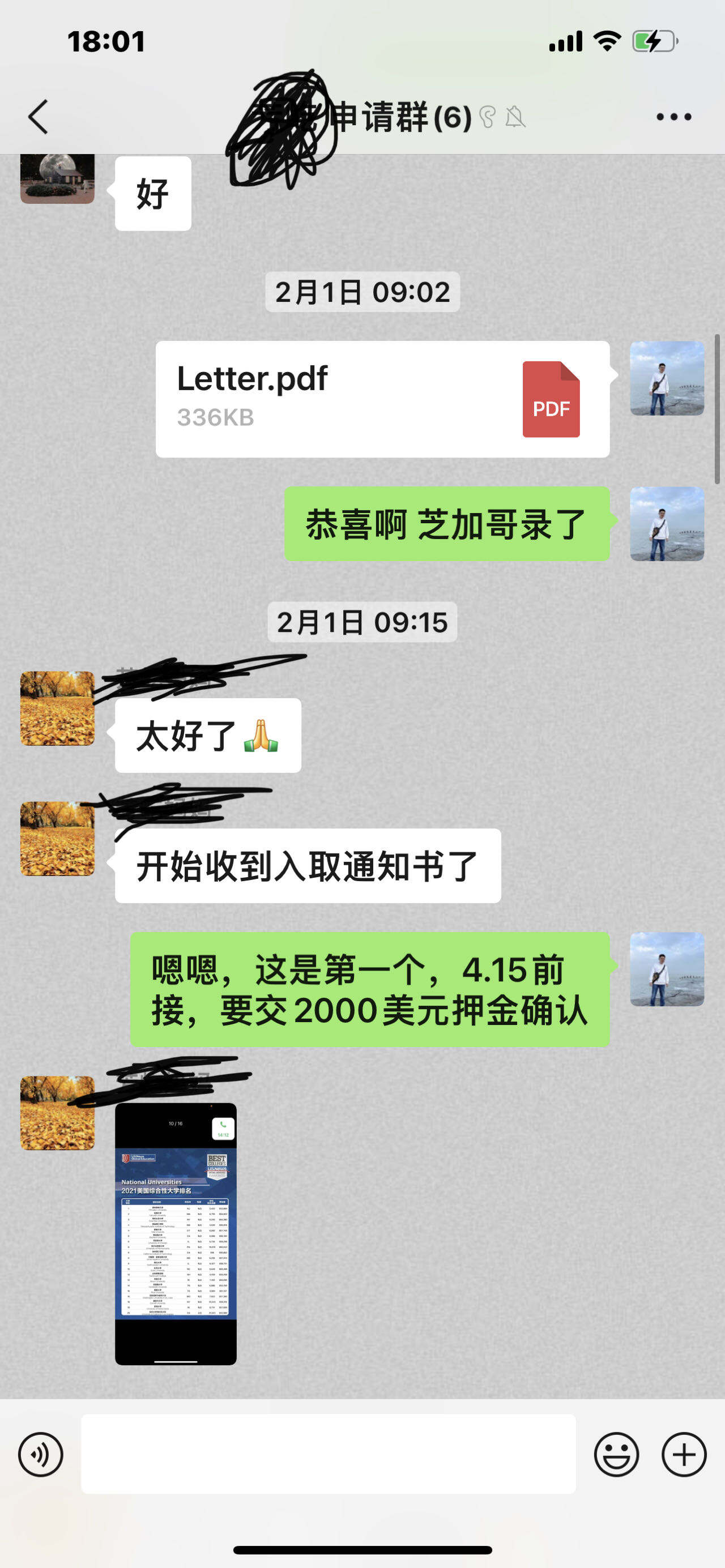
Task: Open the plus attachments menu
Action: click(684, 1454)
